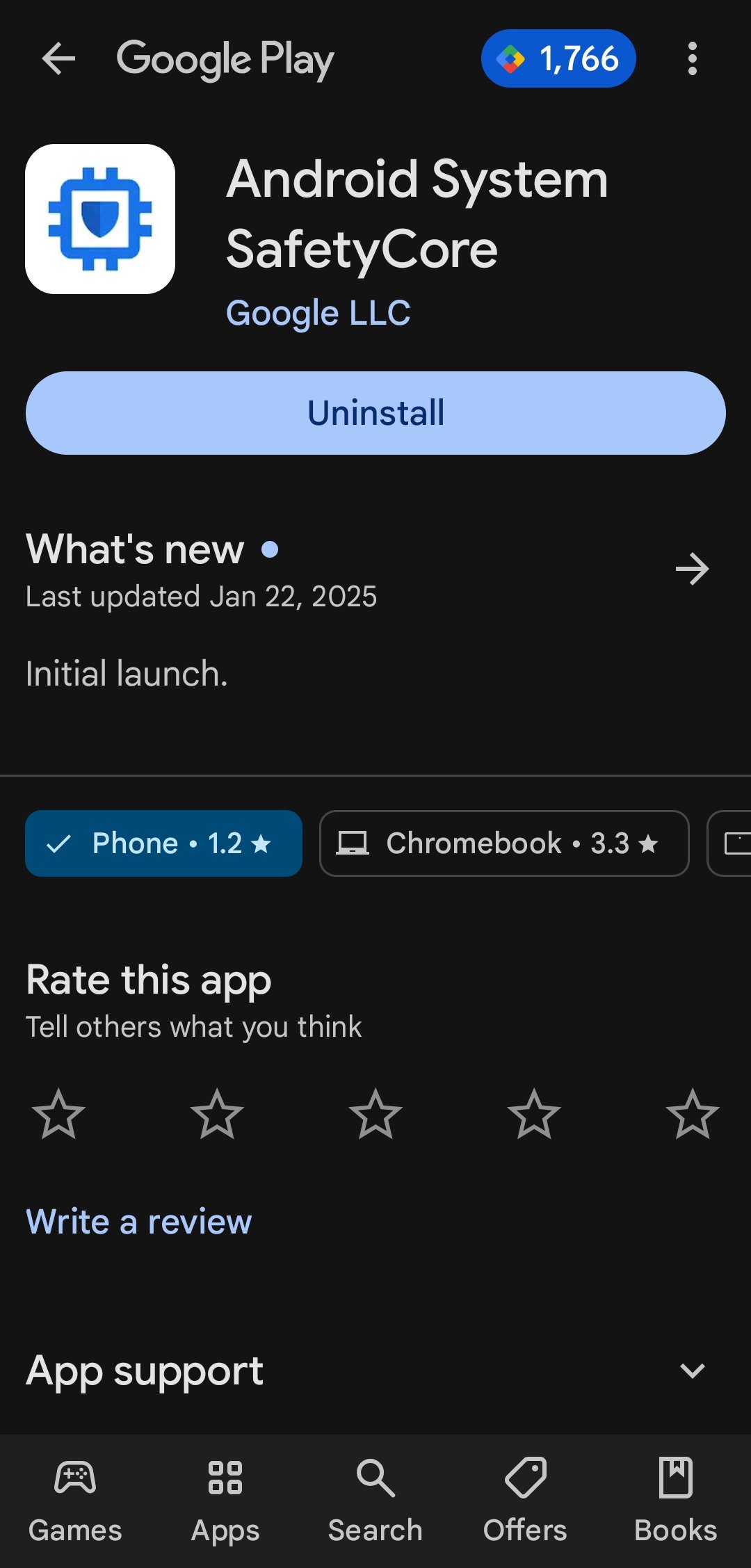This screenshot has height=1568, width=751.
Task: Open the overflow menu
Action: pyautogui.click(x=692, y=58)
